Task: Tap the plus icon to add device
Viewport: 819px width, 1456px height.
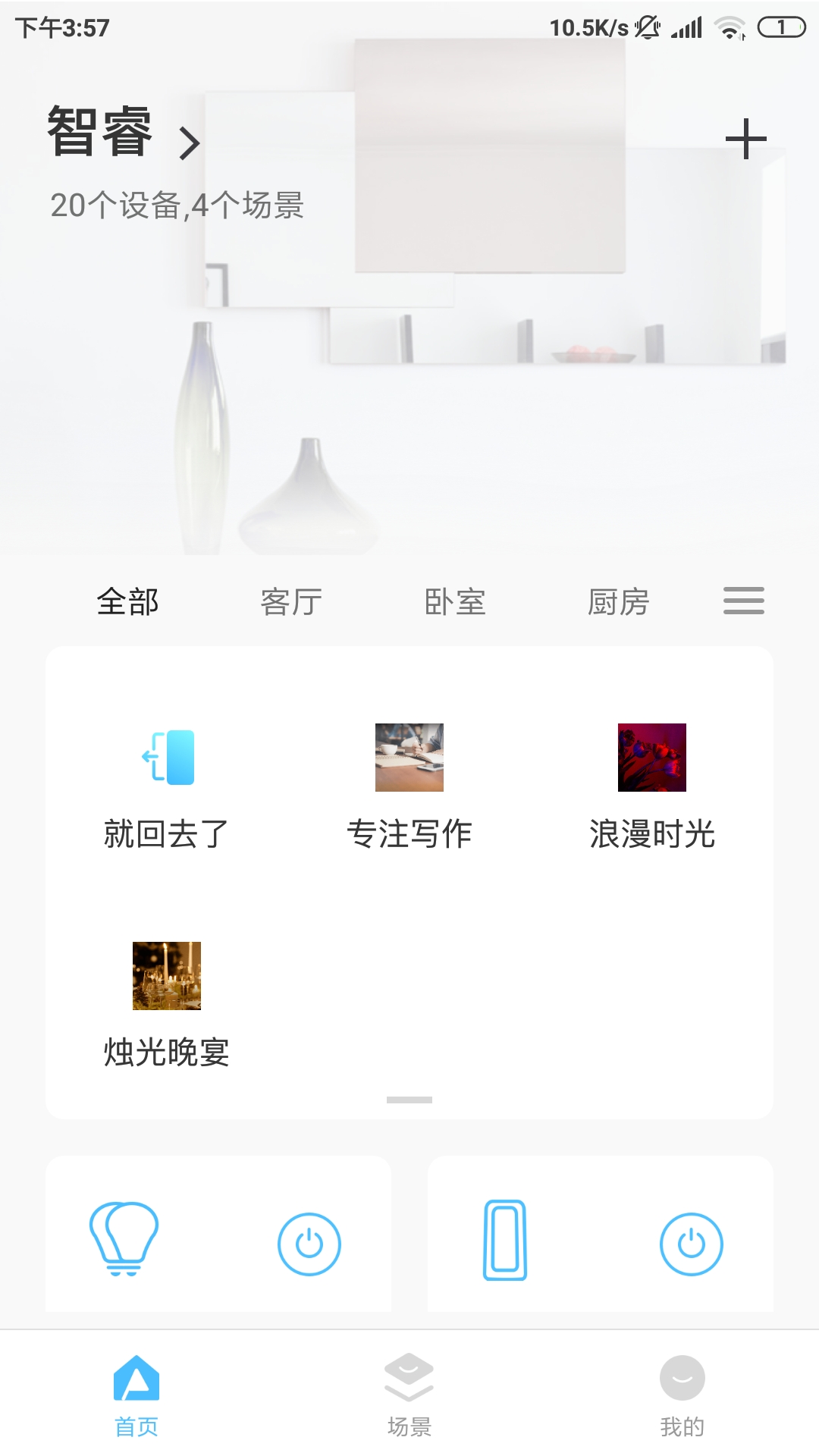Action: point(746,139)
